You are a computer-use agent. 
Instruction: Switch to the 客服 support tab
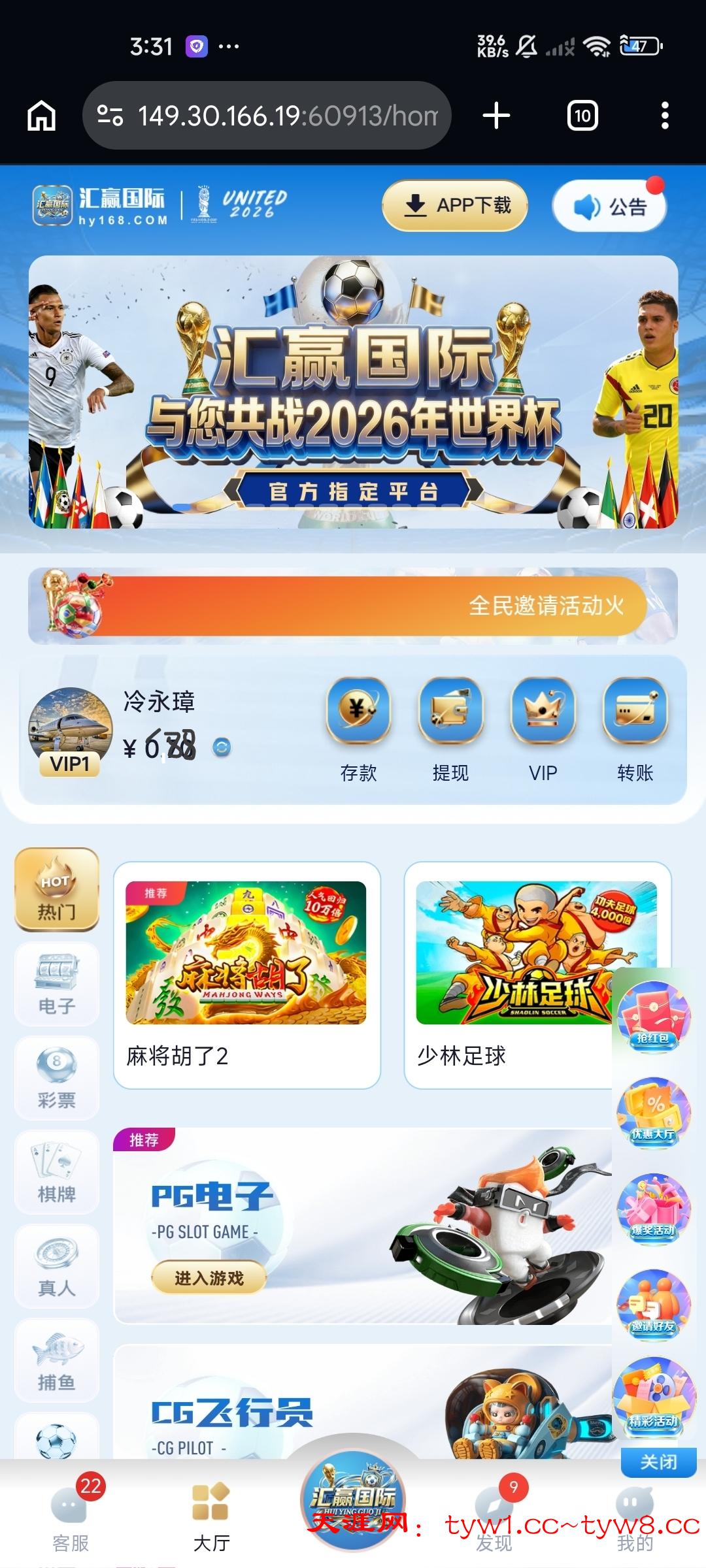70,1516
